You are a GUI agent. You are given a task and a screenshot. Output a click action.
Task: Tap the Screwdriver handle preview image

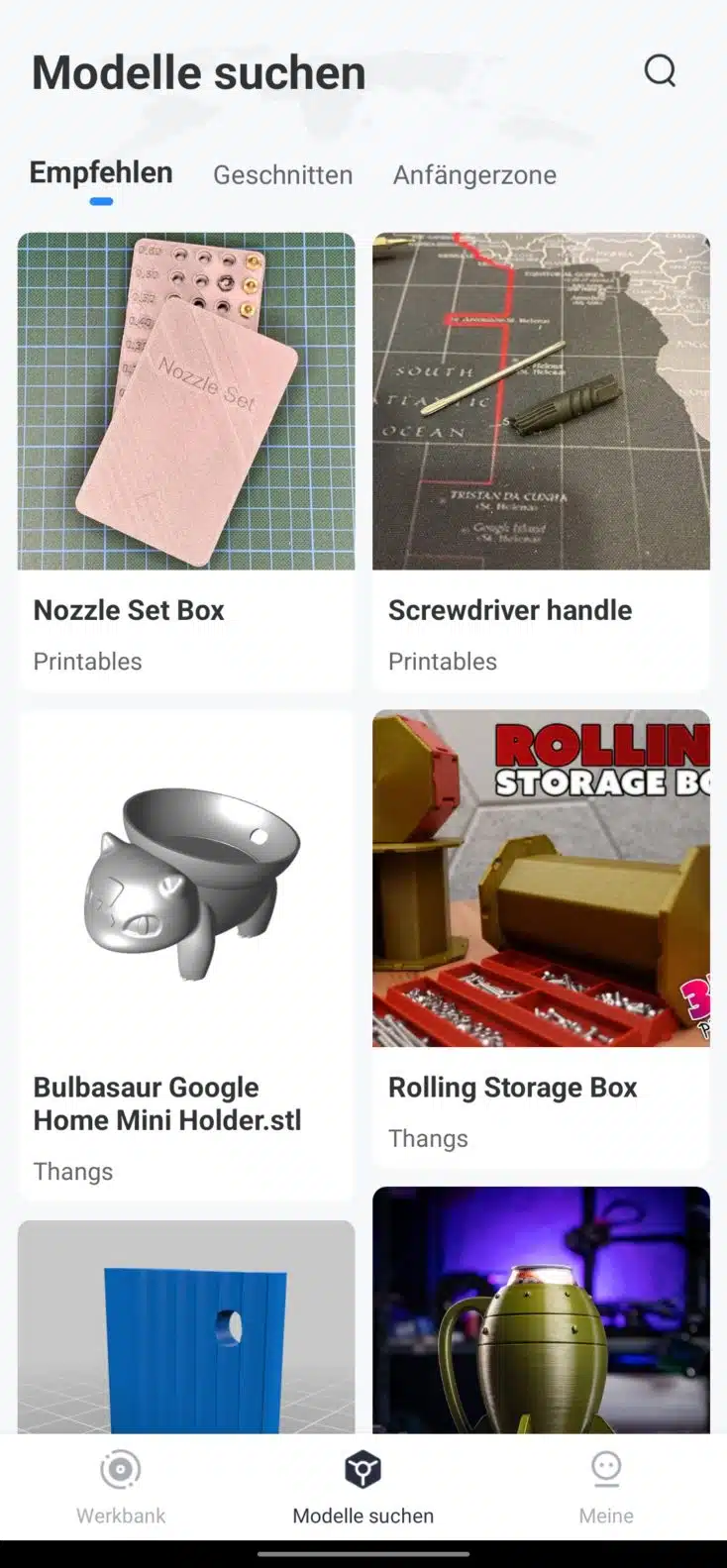541,401
